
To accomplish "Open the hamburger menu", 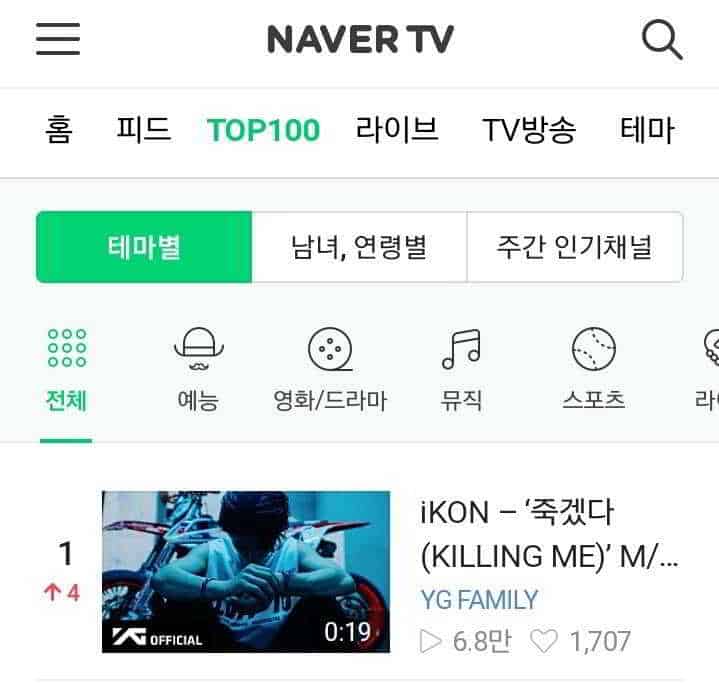I will [58, 40].
